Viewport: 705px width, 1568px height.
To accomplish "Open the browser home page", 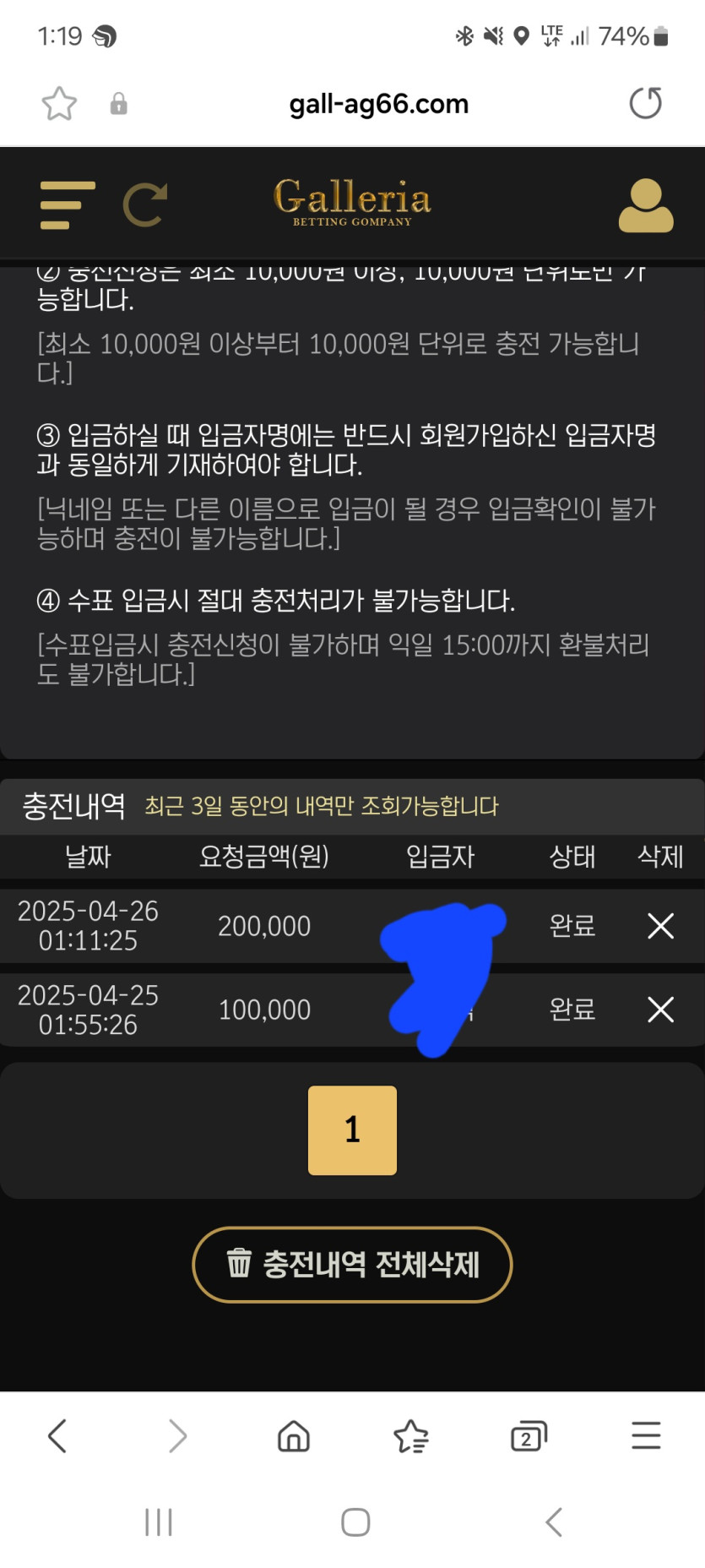I will tap(294, 1435).
